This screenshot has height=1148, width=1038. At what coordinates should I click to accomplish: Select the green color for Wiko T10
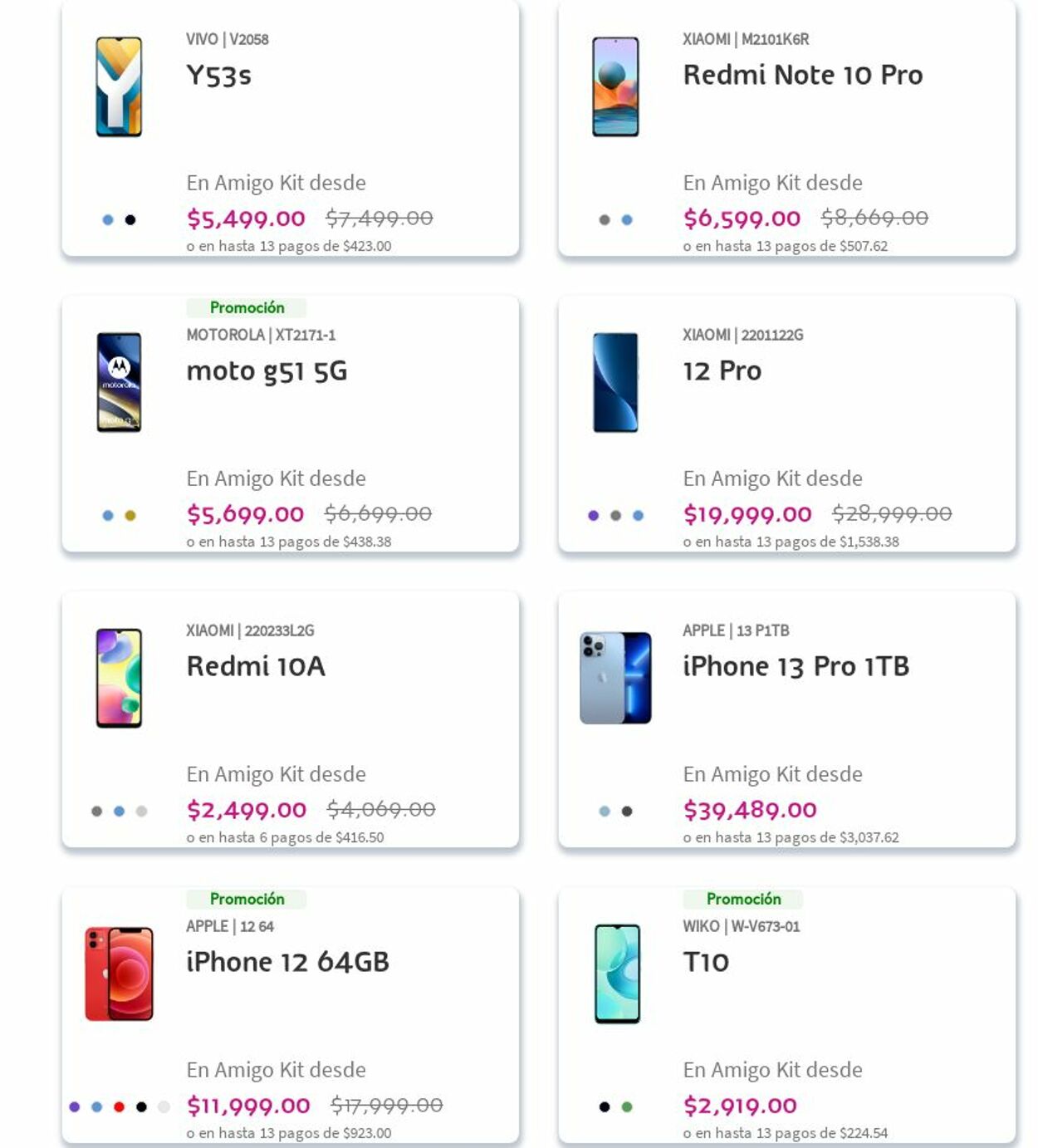click(x=627, y=1106)
